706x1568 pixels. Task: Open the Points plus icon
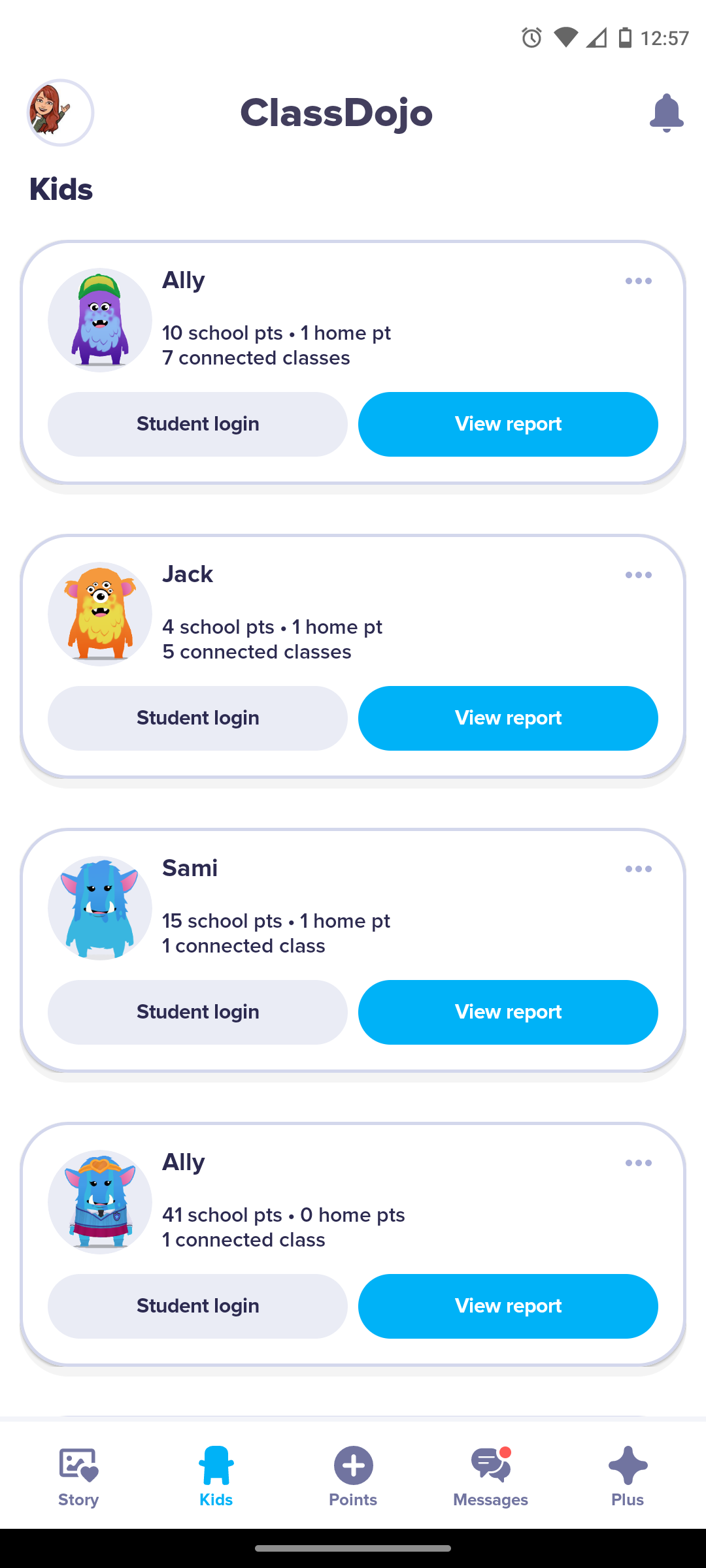(352, 1463)
